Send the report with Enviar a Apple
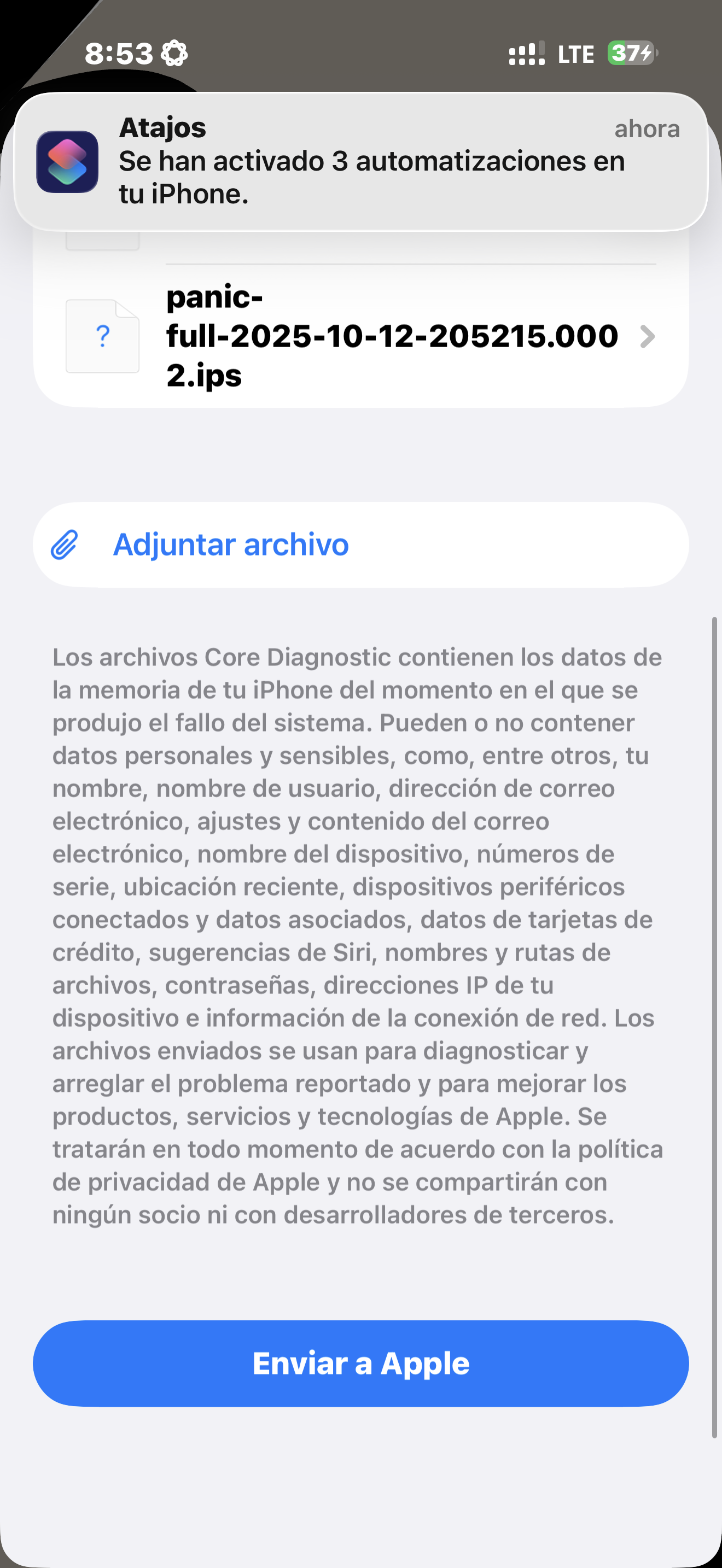The image size is (722, 1568). 360,1363
